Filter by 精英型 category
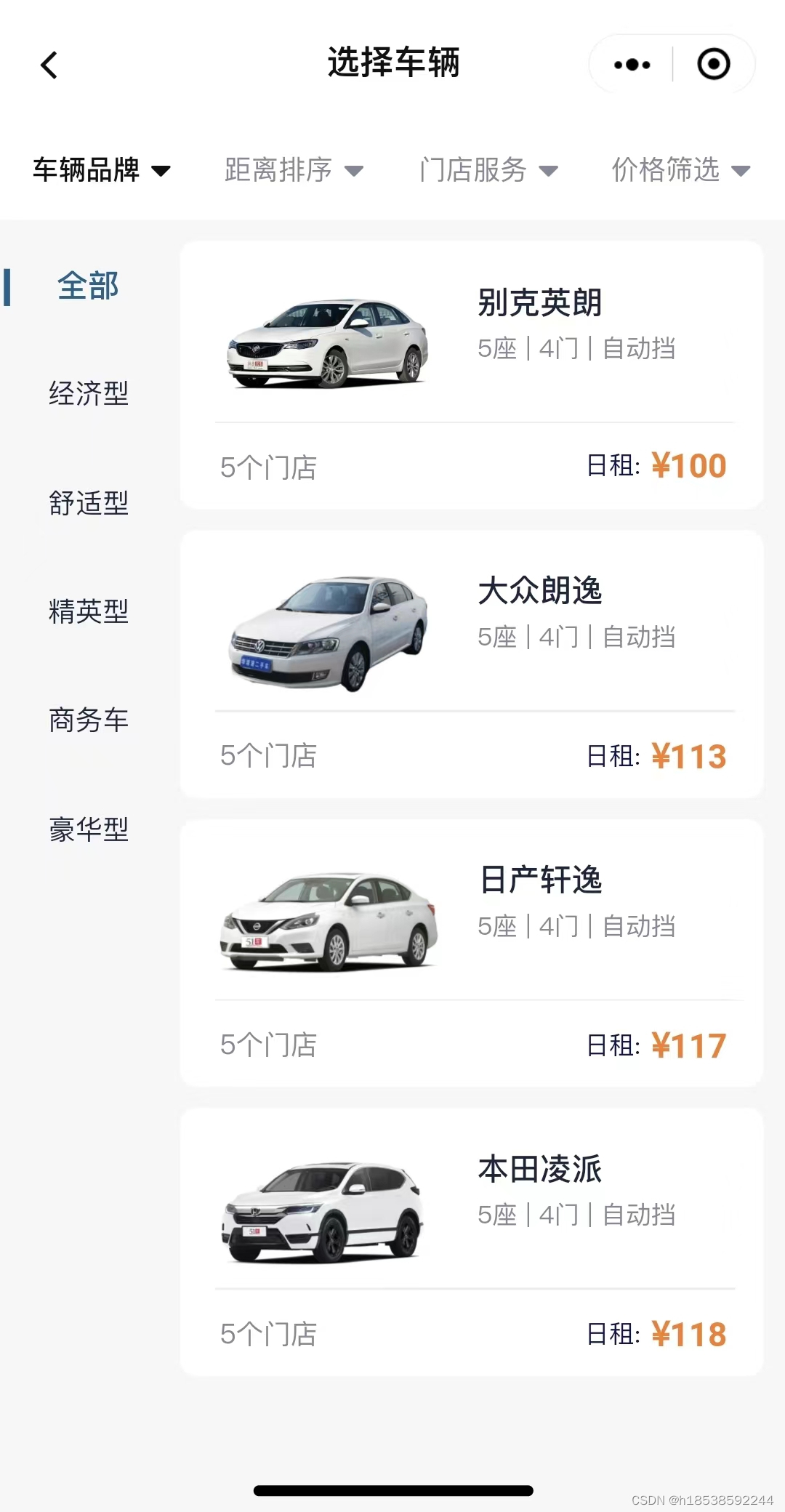 [x=88, y=611]
